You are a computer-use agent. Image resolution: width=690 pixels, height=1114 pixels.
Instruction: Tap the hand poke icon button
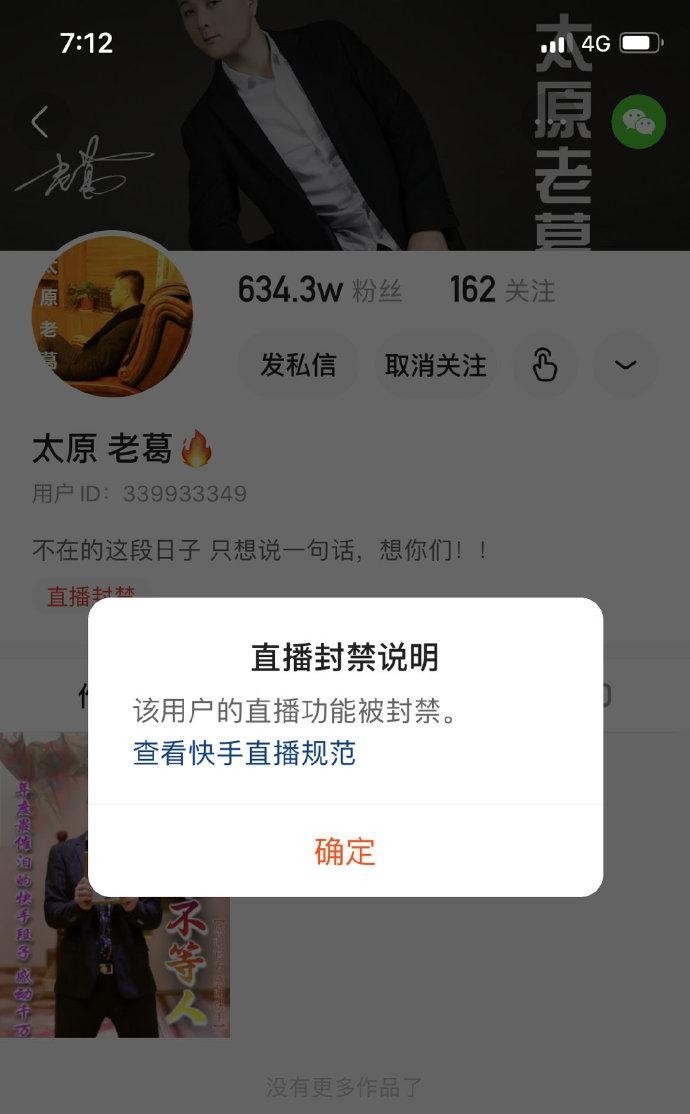click(544, 365)
